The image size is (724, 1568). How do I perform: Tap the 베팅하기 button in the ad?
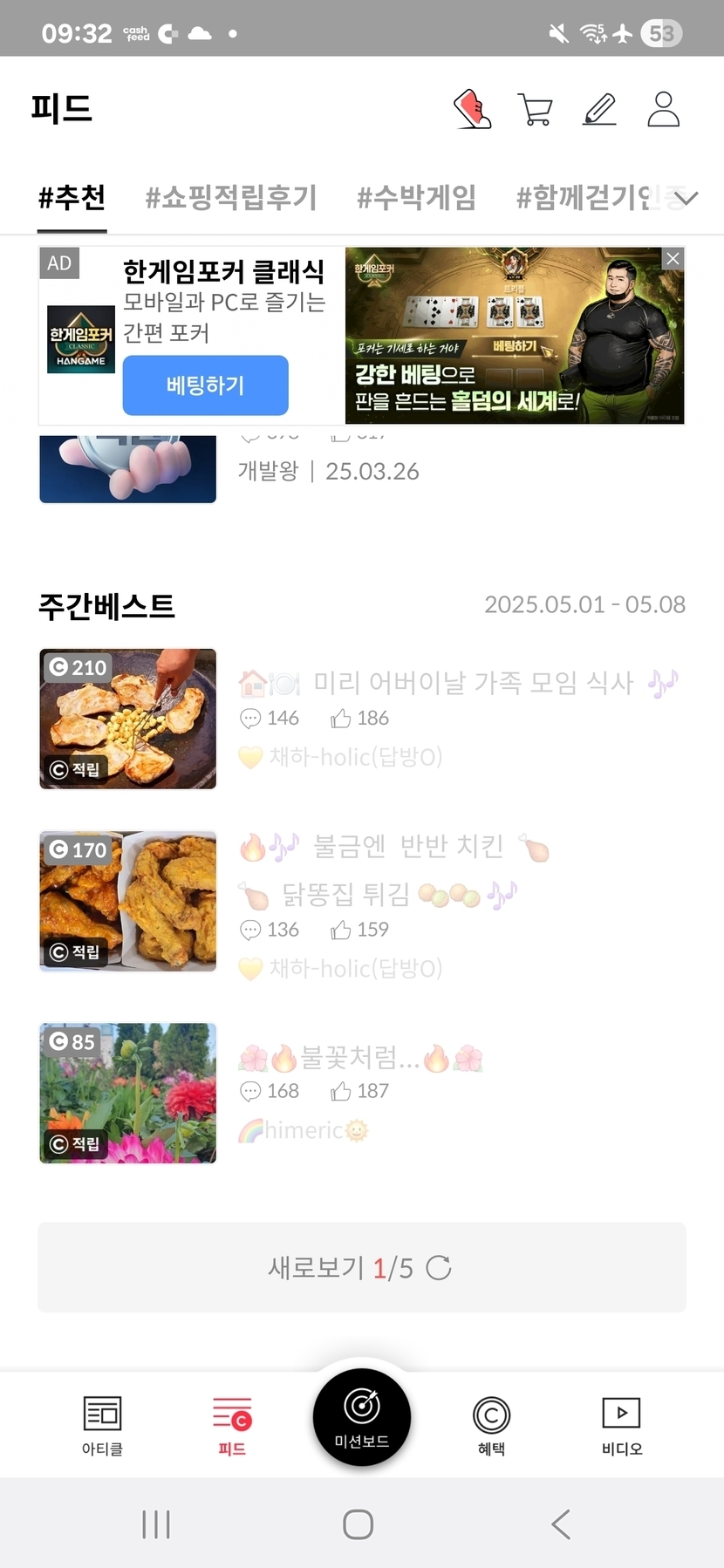(x=205, y=385)
